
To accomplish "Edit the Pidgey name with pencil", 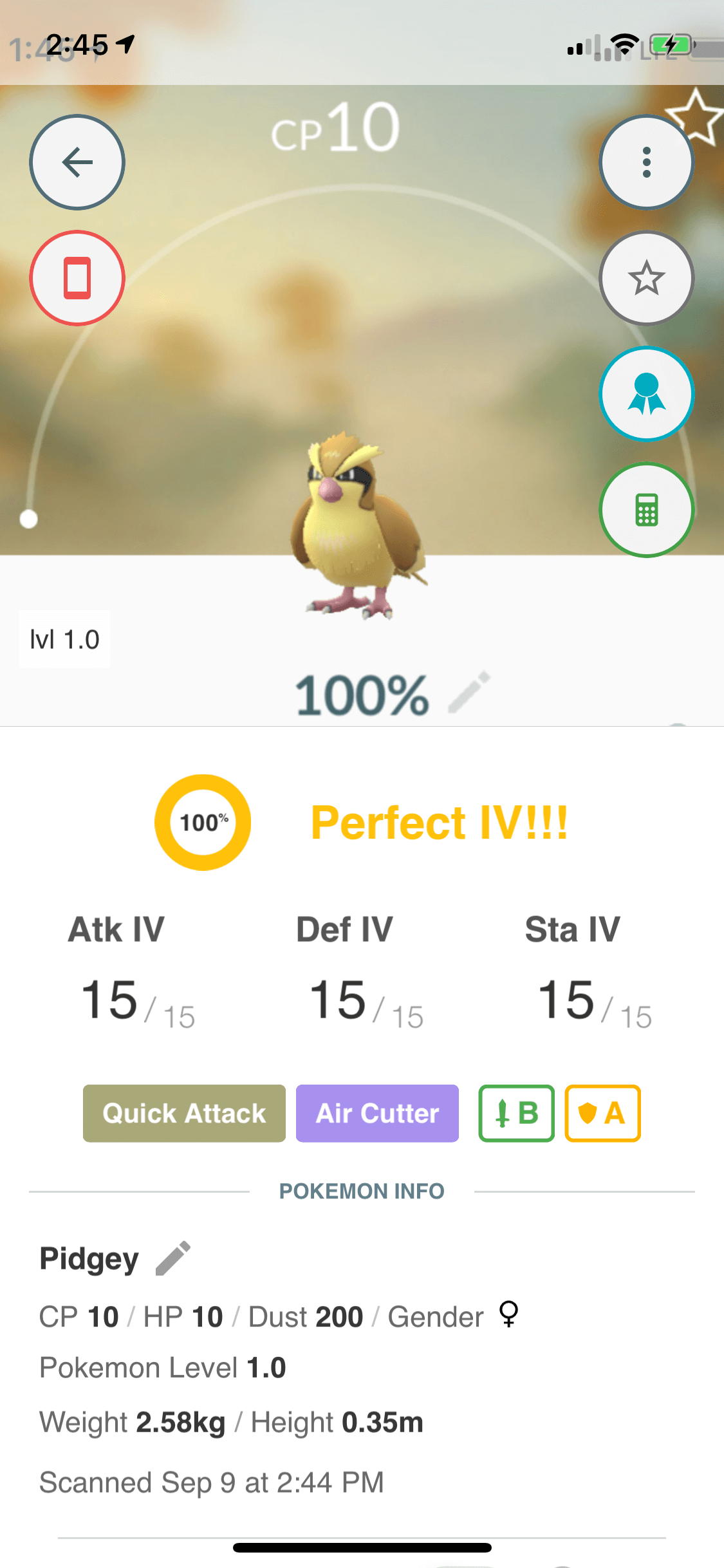I will tap(173, 1258).
